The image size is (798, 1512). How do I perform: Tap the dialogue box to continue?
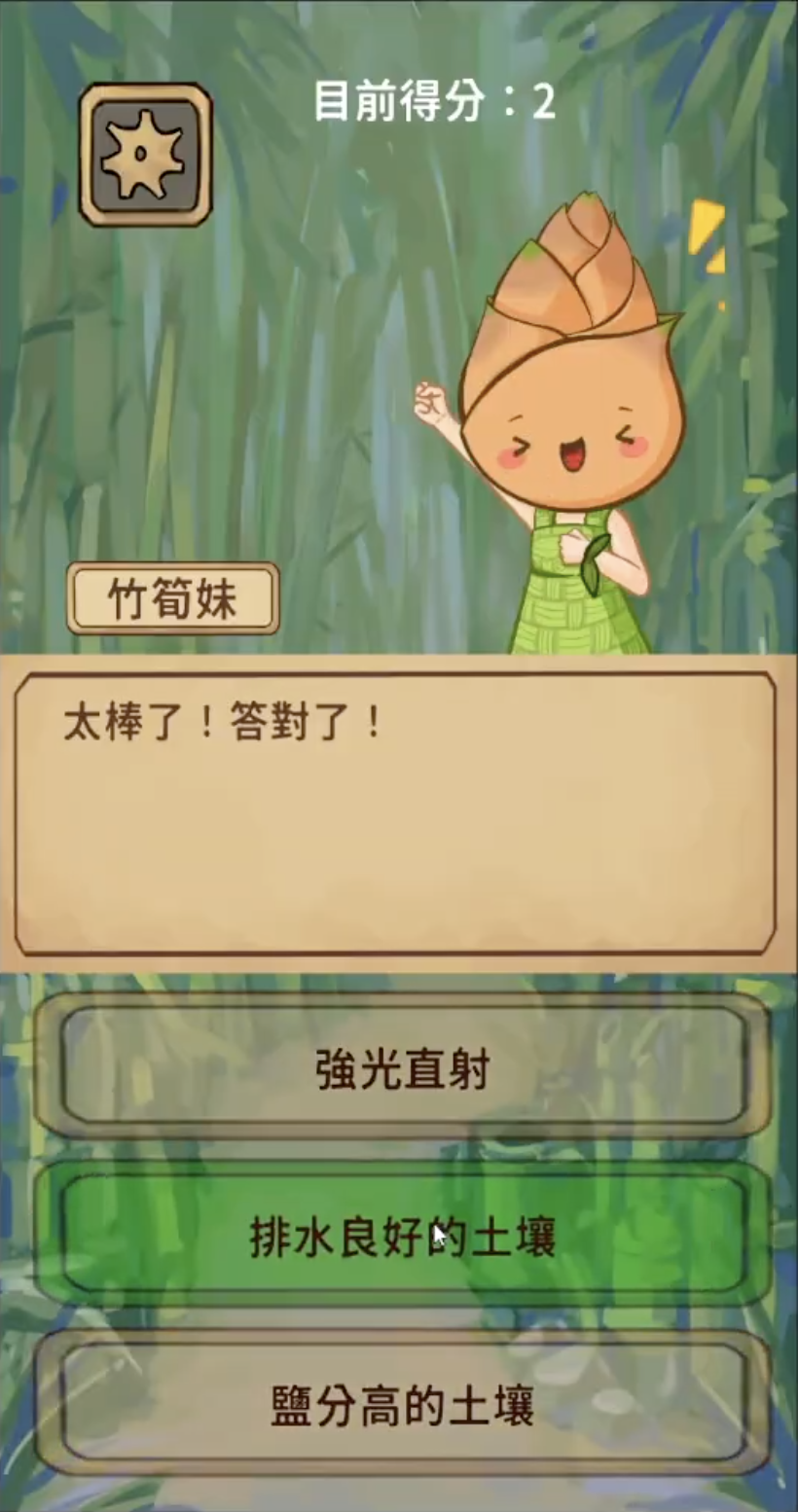point(395,812)
